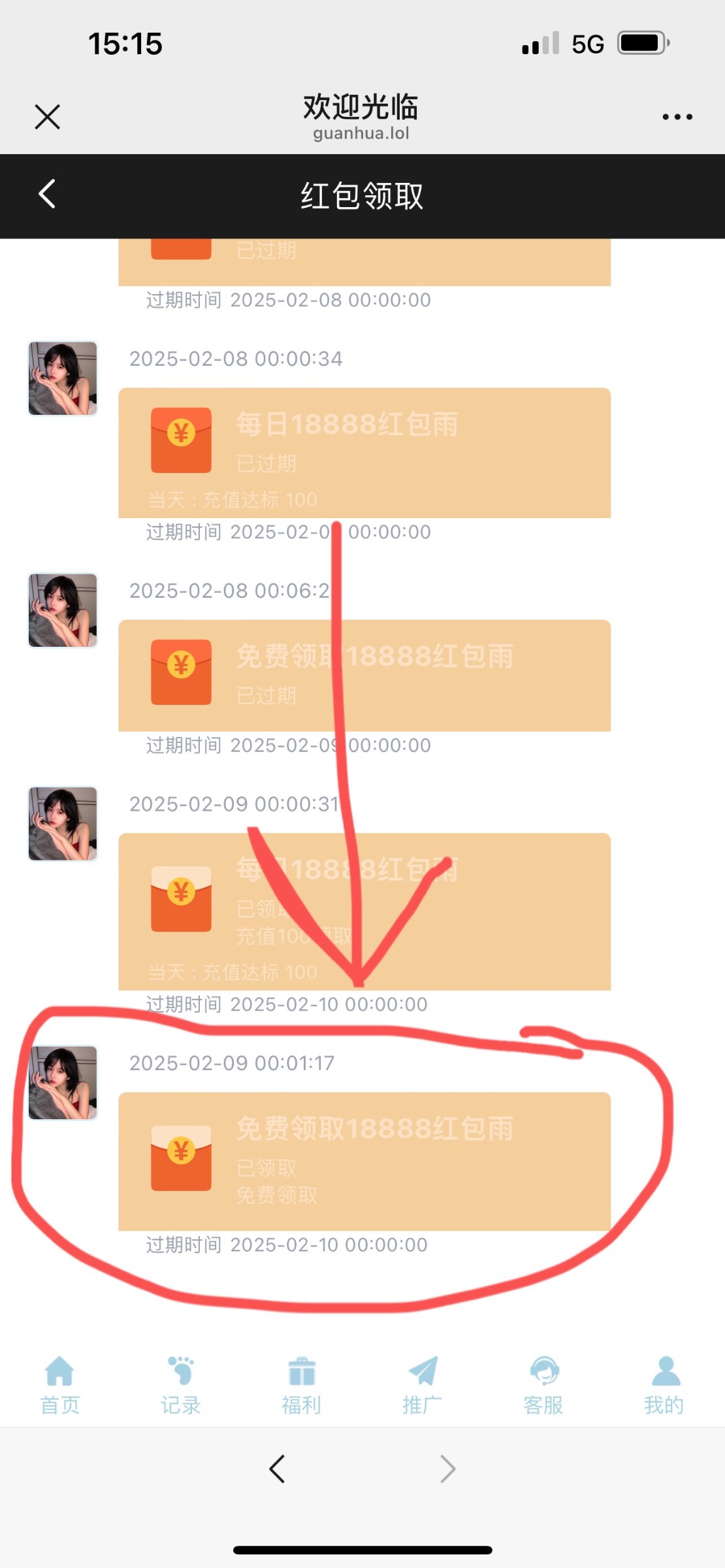Contact 客服 from the bottom bar
The height and width of the screenshot is (1568, 725).
(543, 1385)
